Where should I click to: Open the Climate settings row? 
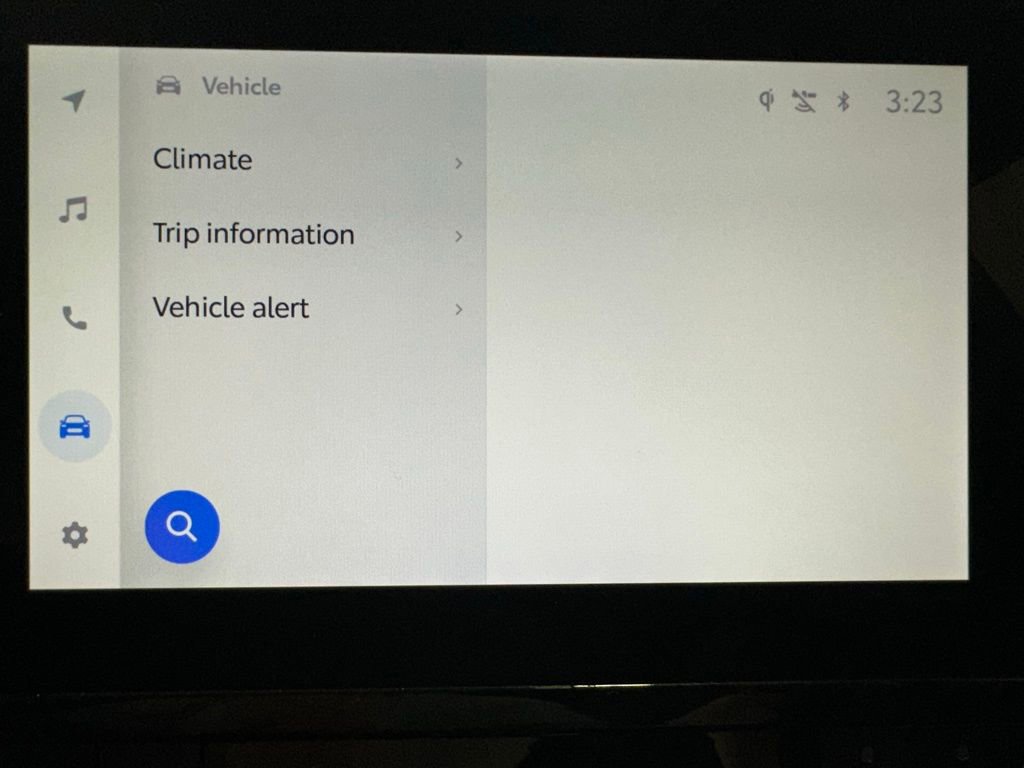[x=305, y=160]
